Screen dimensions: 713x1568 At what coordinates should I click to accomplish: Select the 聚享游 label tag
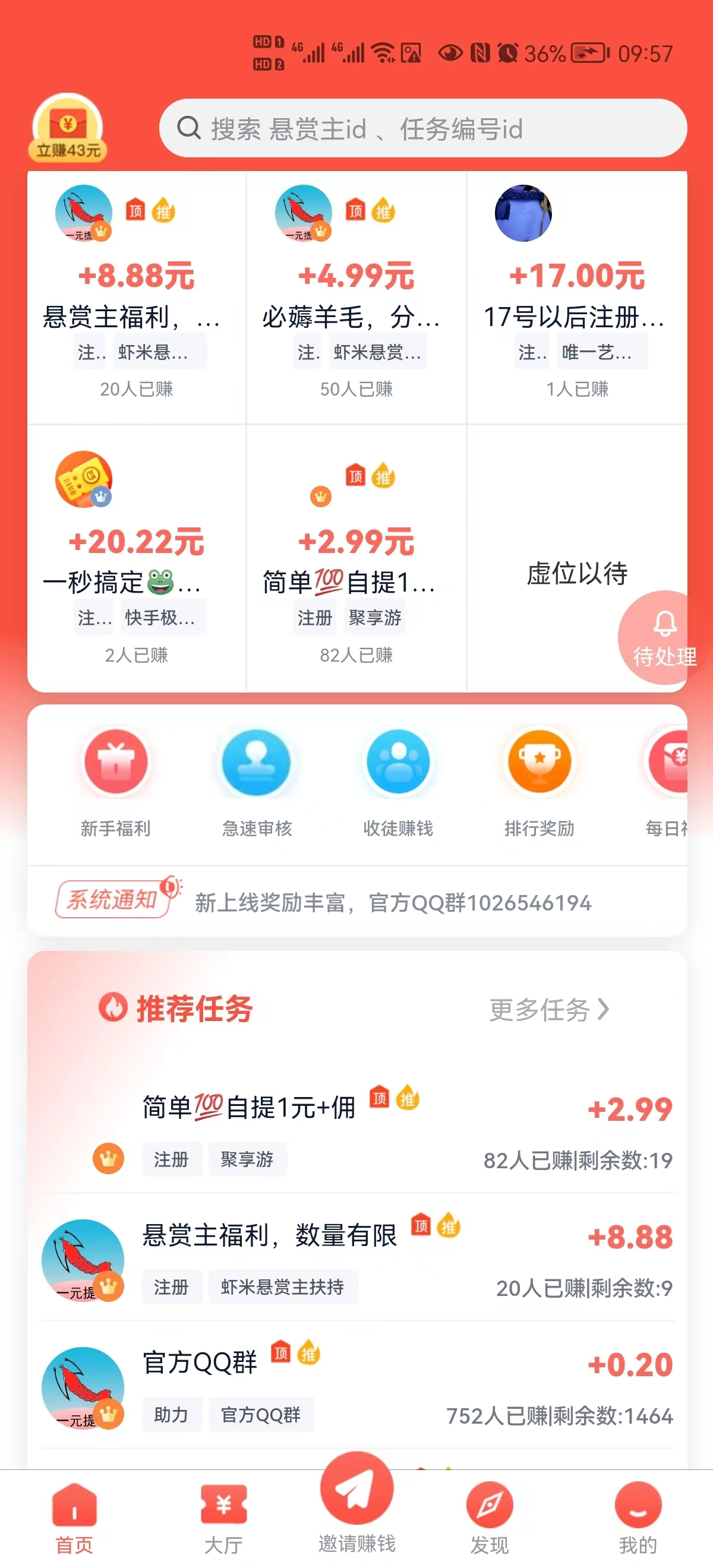(248, 1158)
